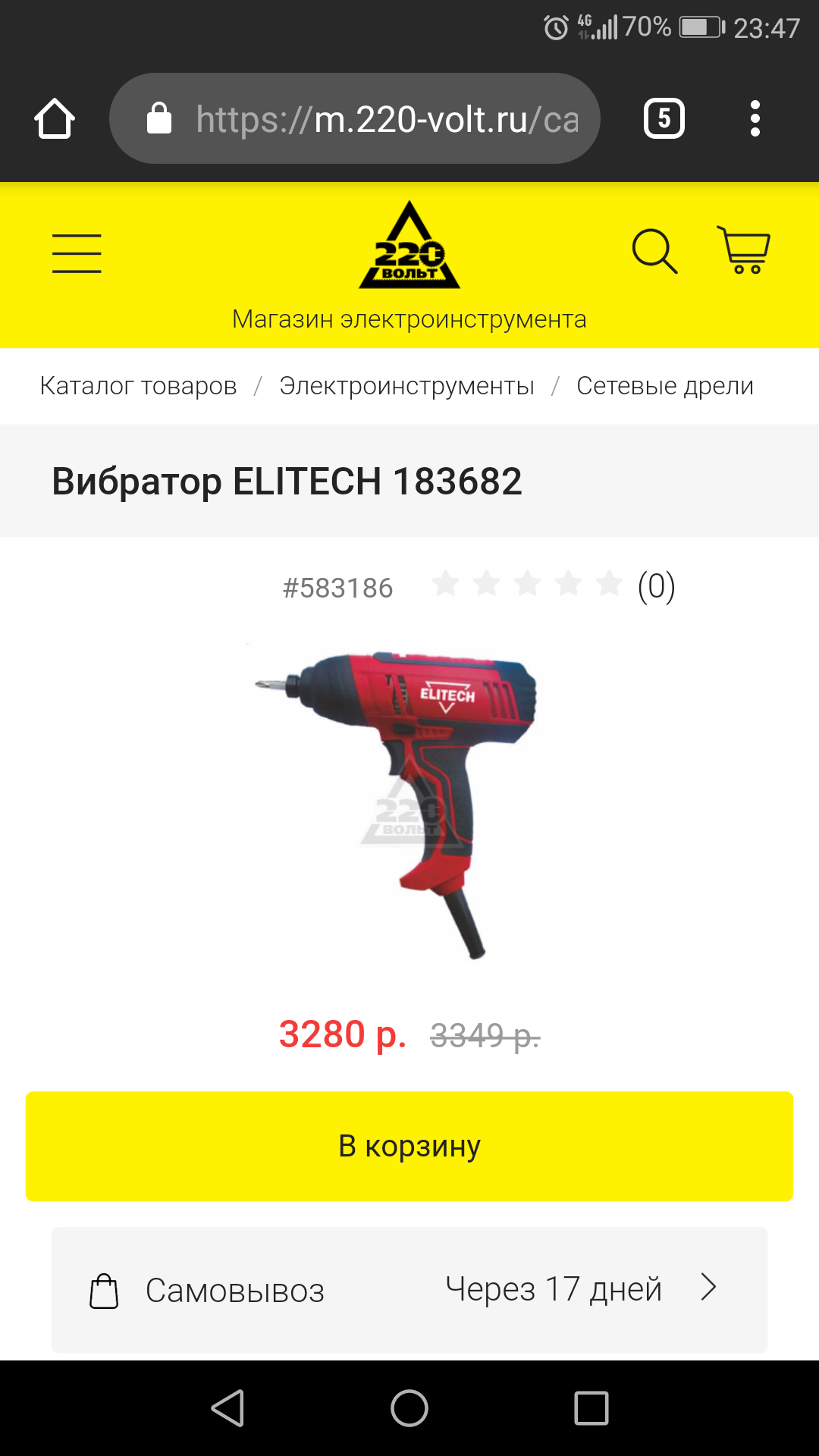Tap the 220 Вольт logo

pyautogui.click(x=409, y=245)
